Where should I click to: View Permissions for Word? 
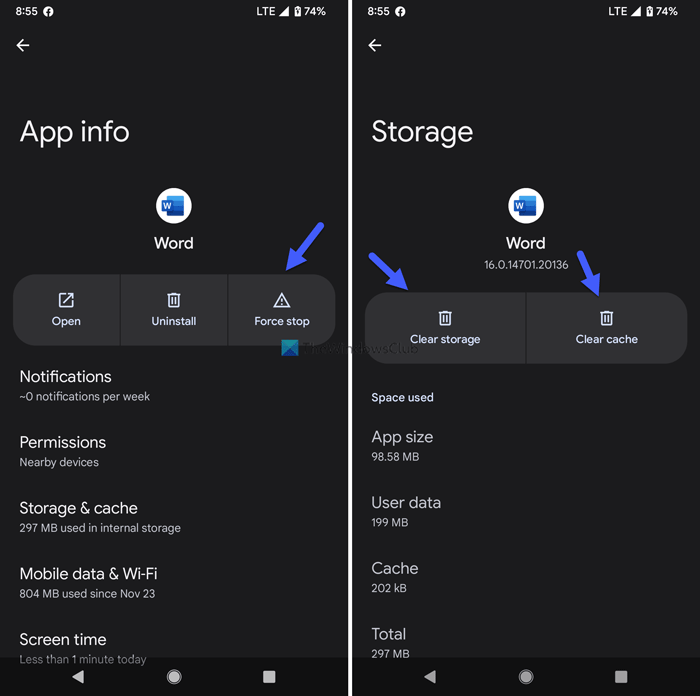[x=63, y=451]
